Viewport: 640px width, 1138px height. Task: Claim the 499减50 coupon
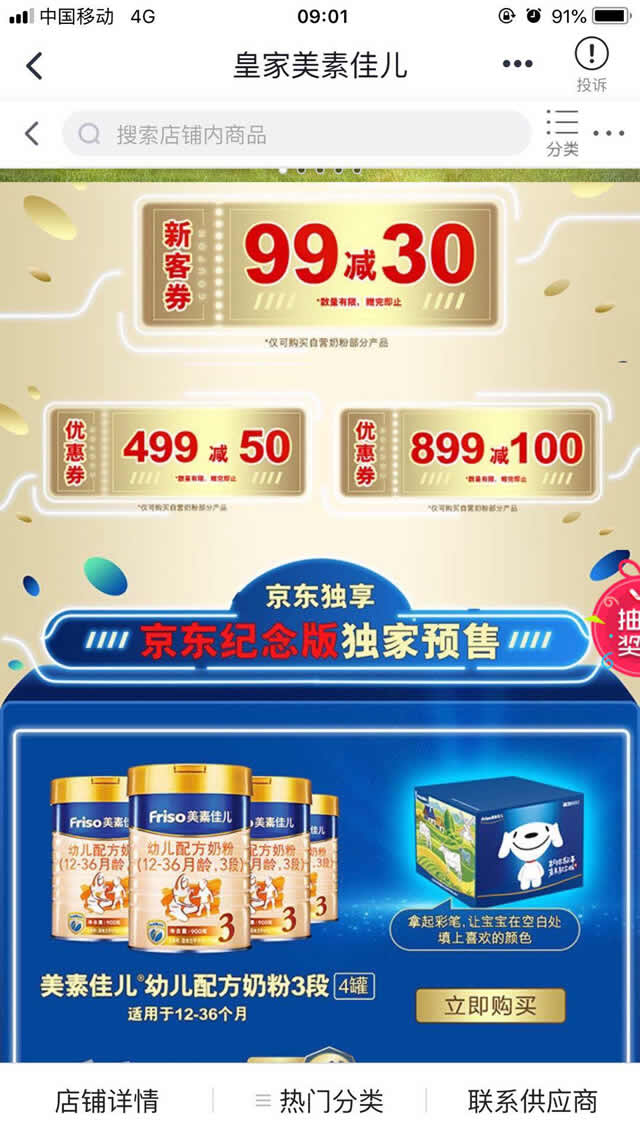coord(175,451)
